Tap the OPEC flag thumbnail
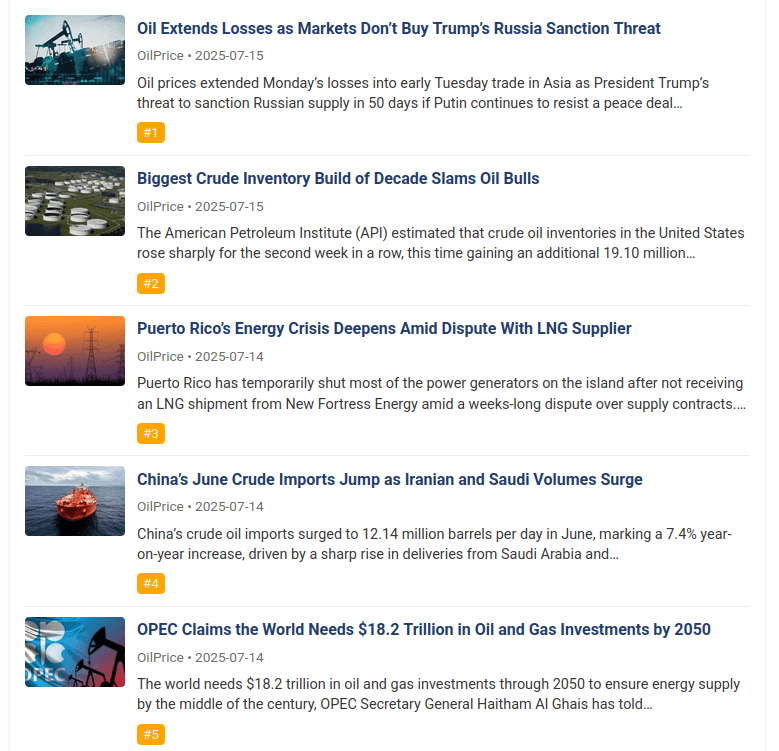Image resolution: width=779 pixels, height=751 pixels. 75,652
